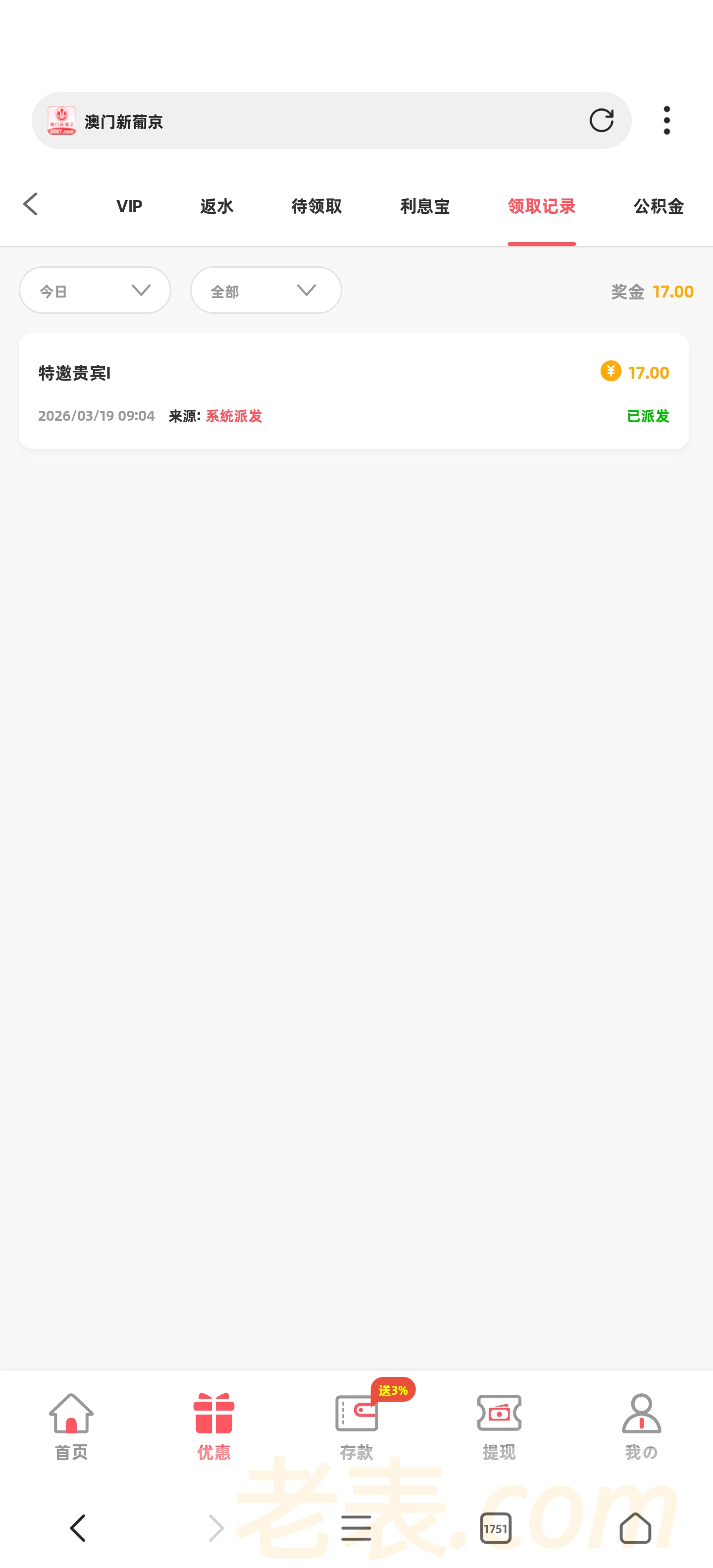Image resolution: width=713 pixels, height=1568 pixels.
Task: Go back using the top-left arrow
Action: (31, 204)
